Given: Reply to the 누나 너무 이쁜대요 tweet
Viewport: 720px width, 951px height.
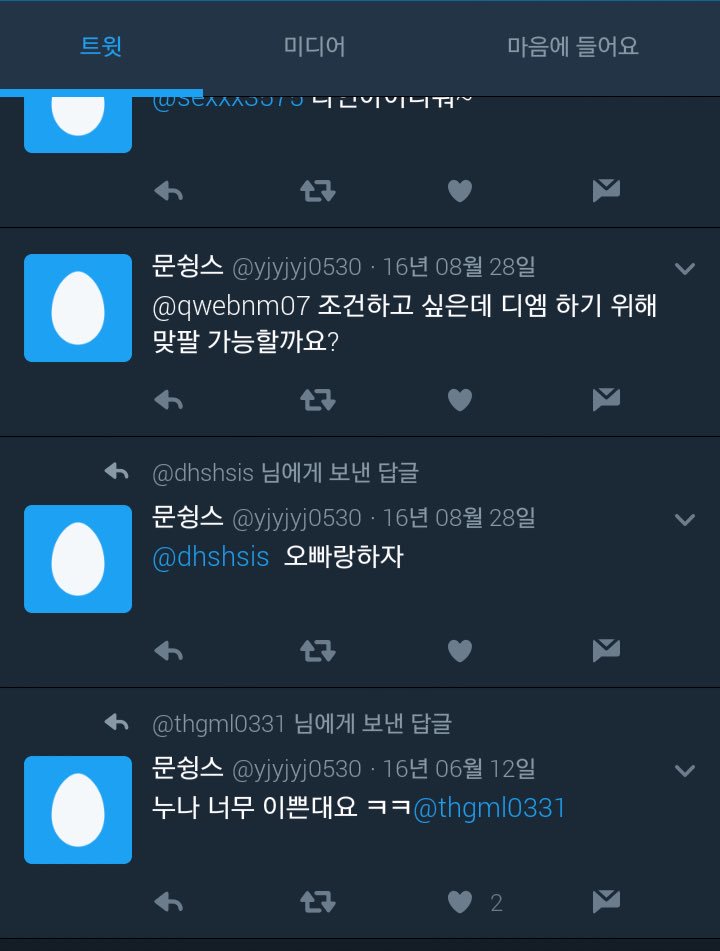Looking at the screenshot, I should (168, 902).
